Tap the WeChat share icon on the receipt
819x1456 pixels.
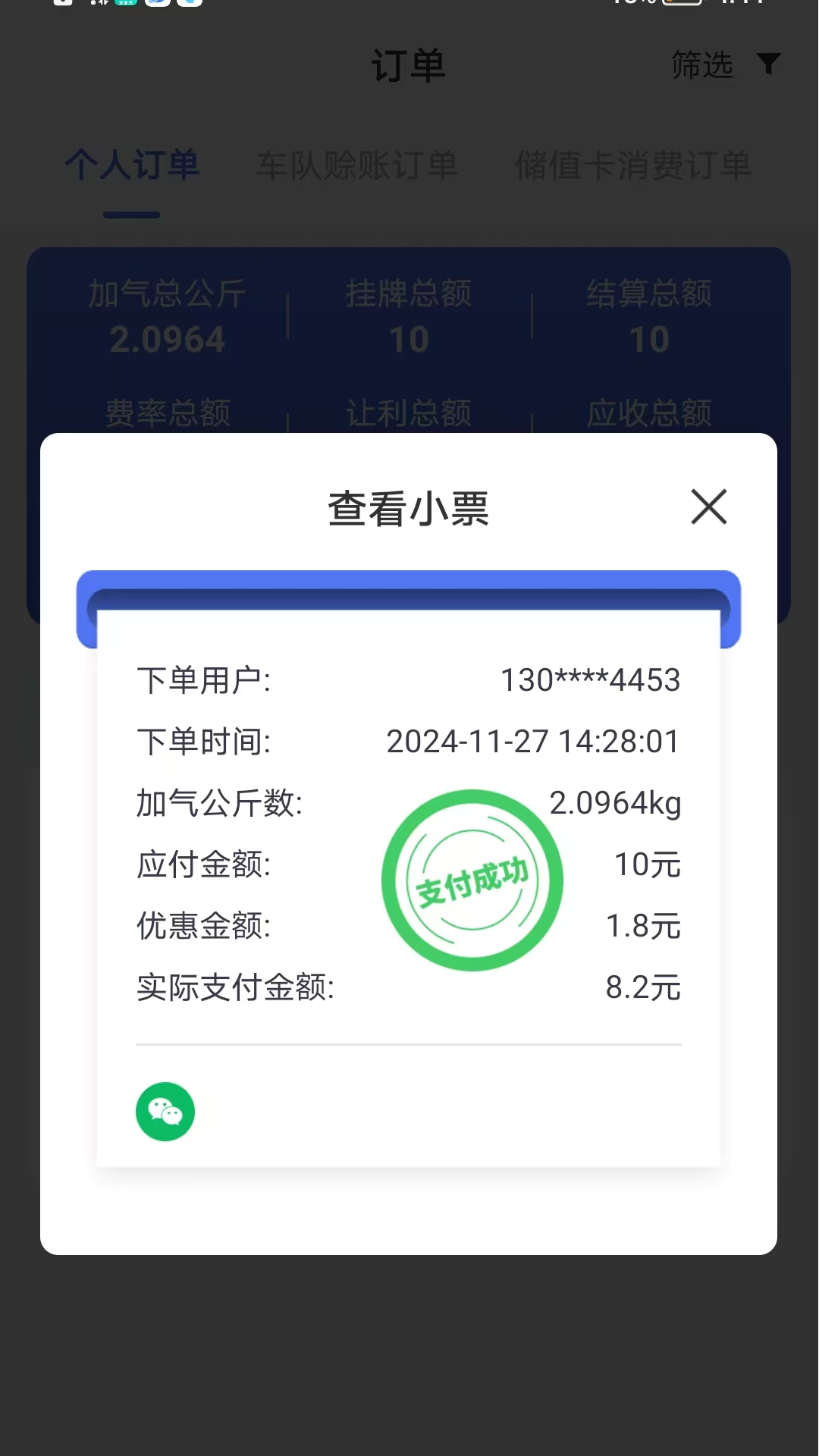tap(165, 1111)
